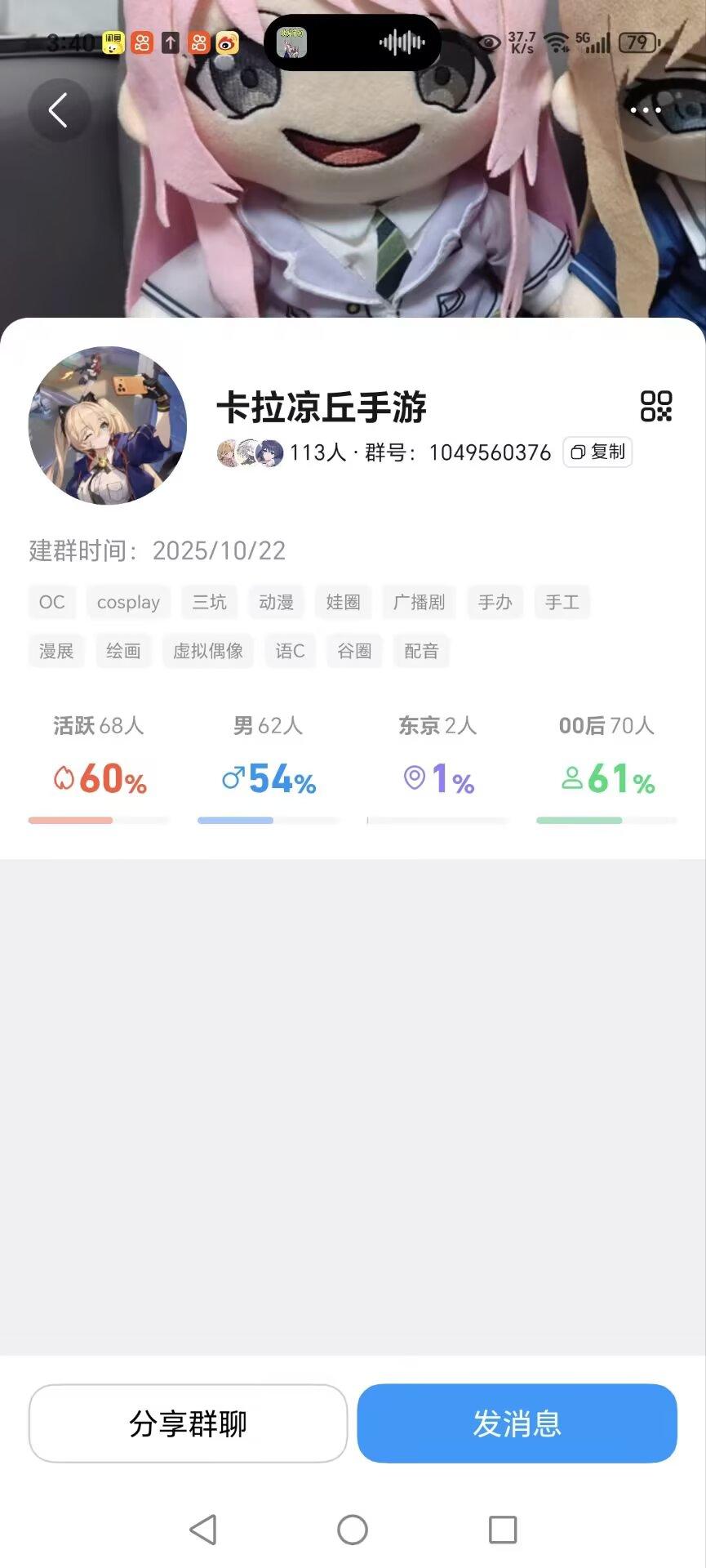Open the three-dot more options menu
Screen dimensions: 706x1568
[x=644, y=109]
